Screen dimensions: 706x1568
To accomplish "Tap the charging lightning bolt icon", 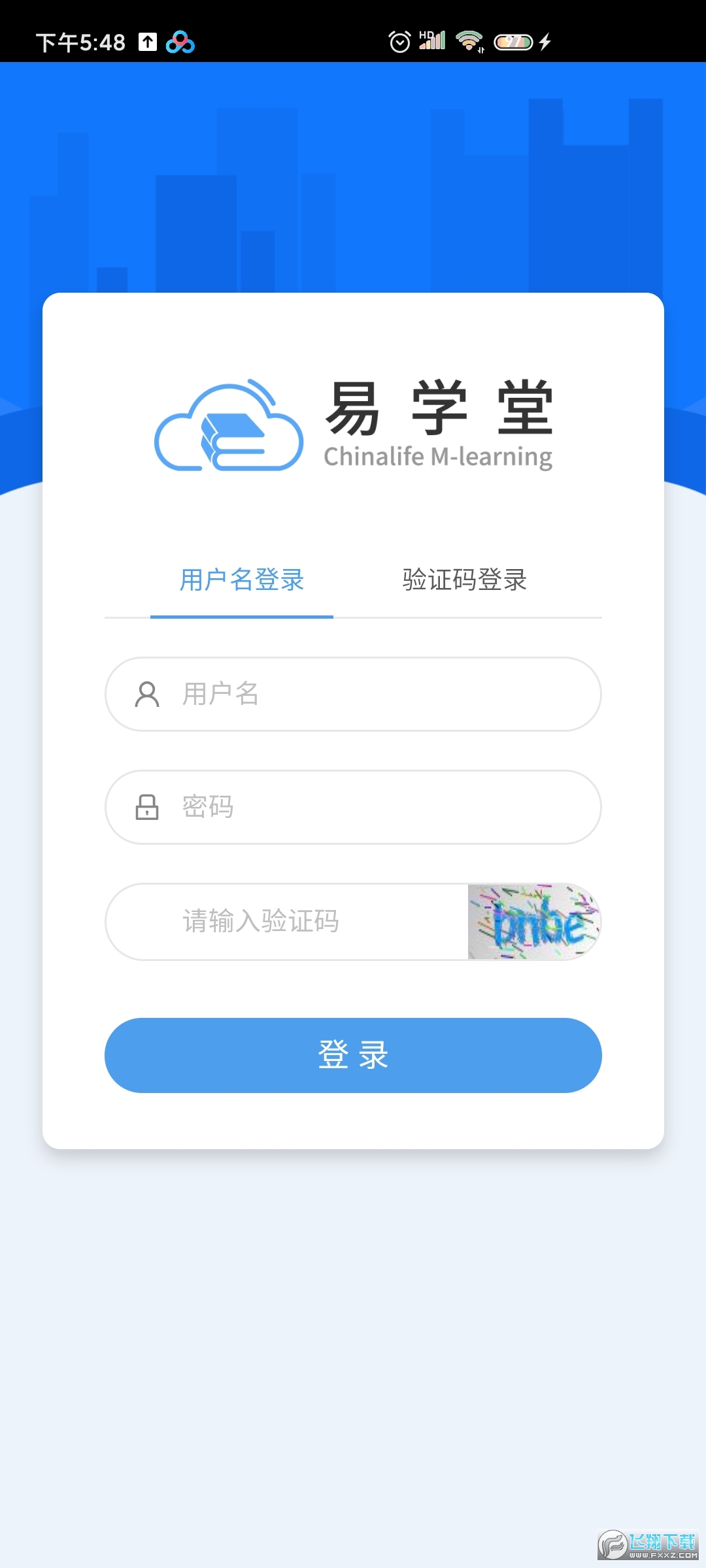I will coord(545,41).
